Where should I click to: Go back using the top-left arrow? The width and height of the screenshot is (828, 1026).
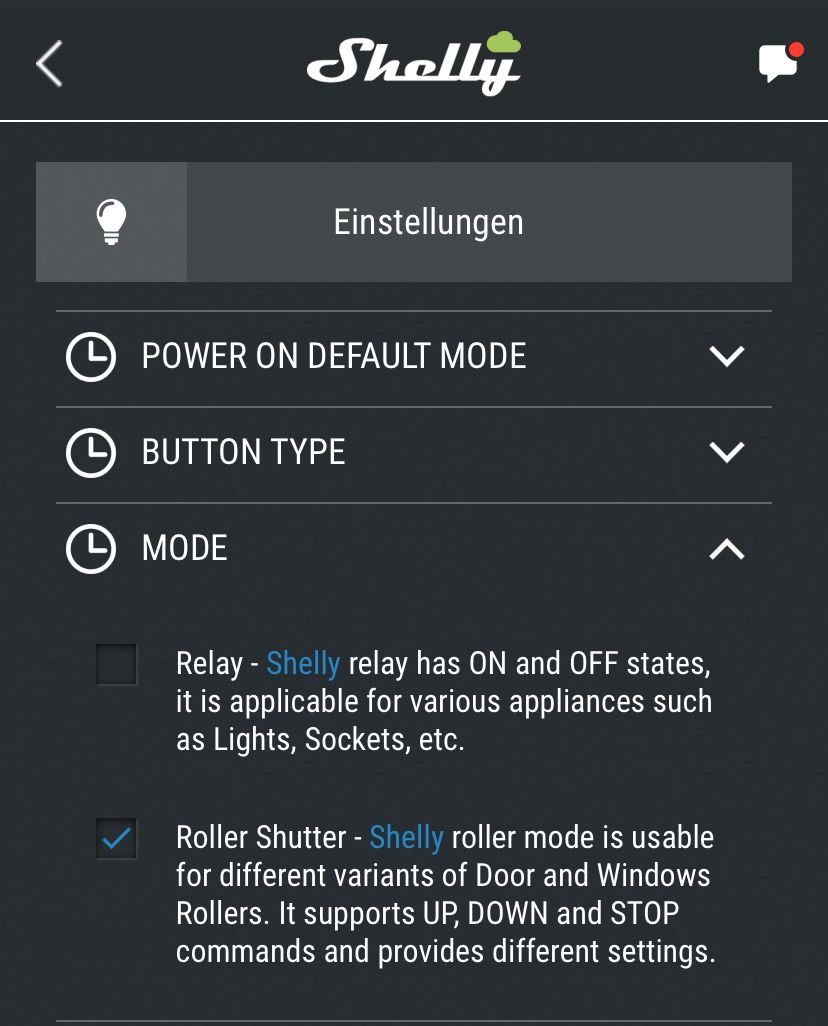50,64
